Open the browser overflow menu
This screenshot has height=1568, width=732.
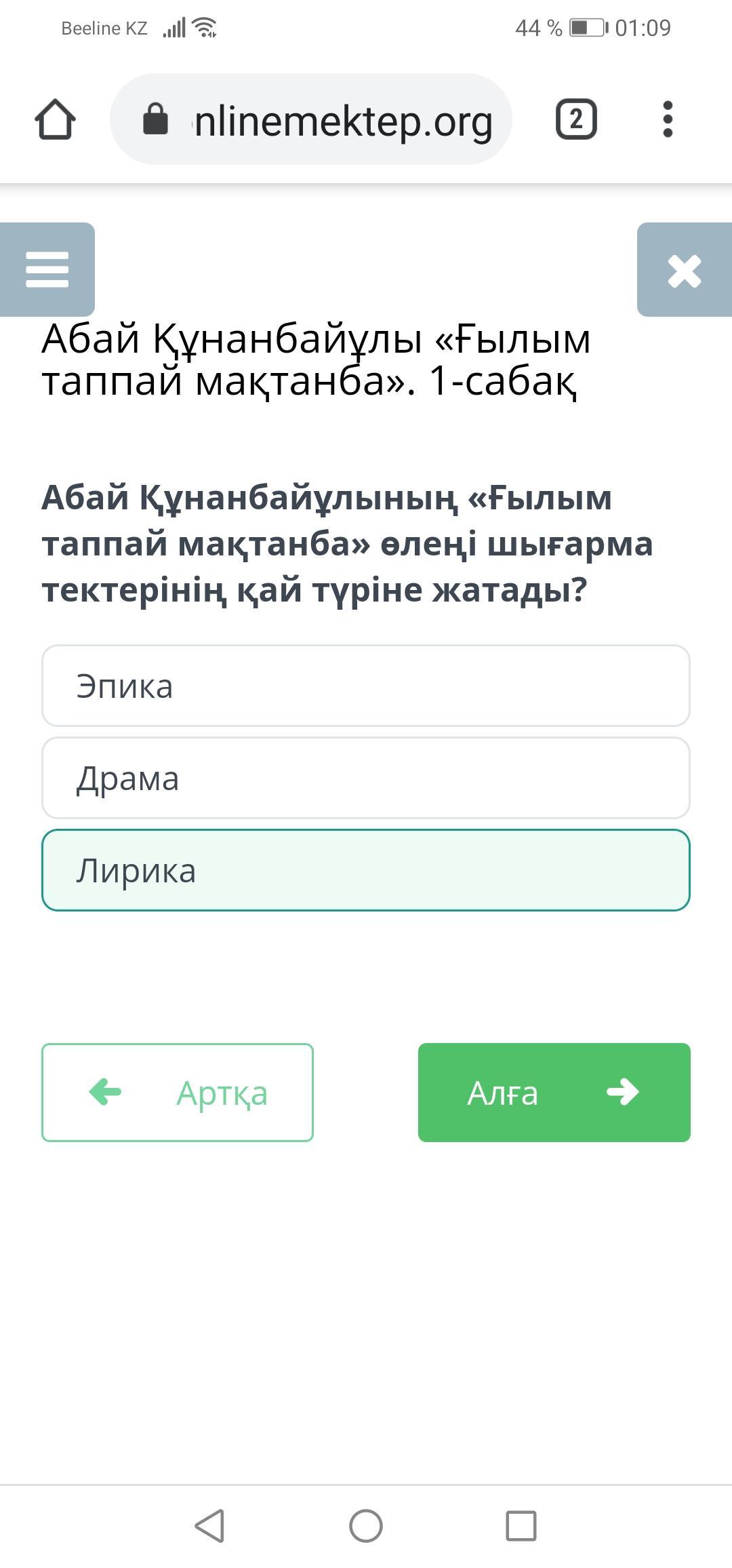click(668, 119)
